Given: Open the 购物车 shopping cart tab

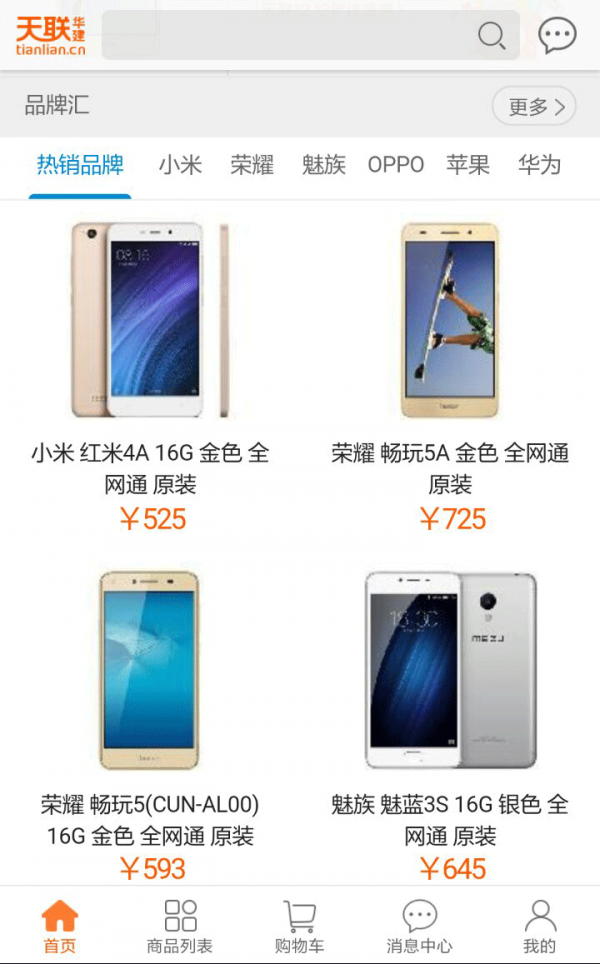Looking at the screenshot, I should point(299,926).
